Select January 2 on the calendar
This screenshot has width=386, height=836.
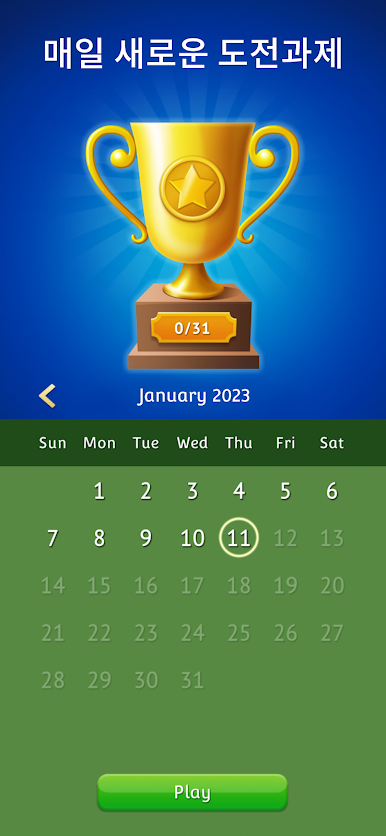point(146,491)
